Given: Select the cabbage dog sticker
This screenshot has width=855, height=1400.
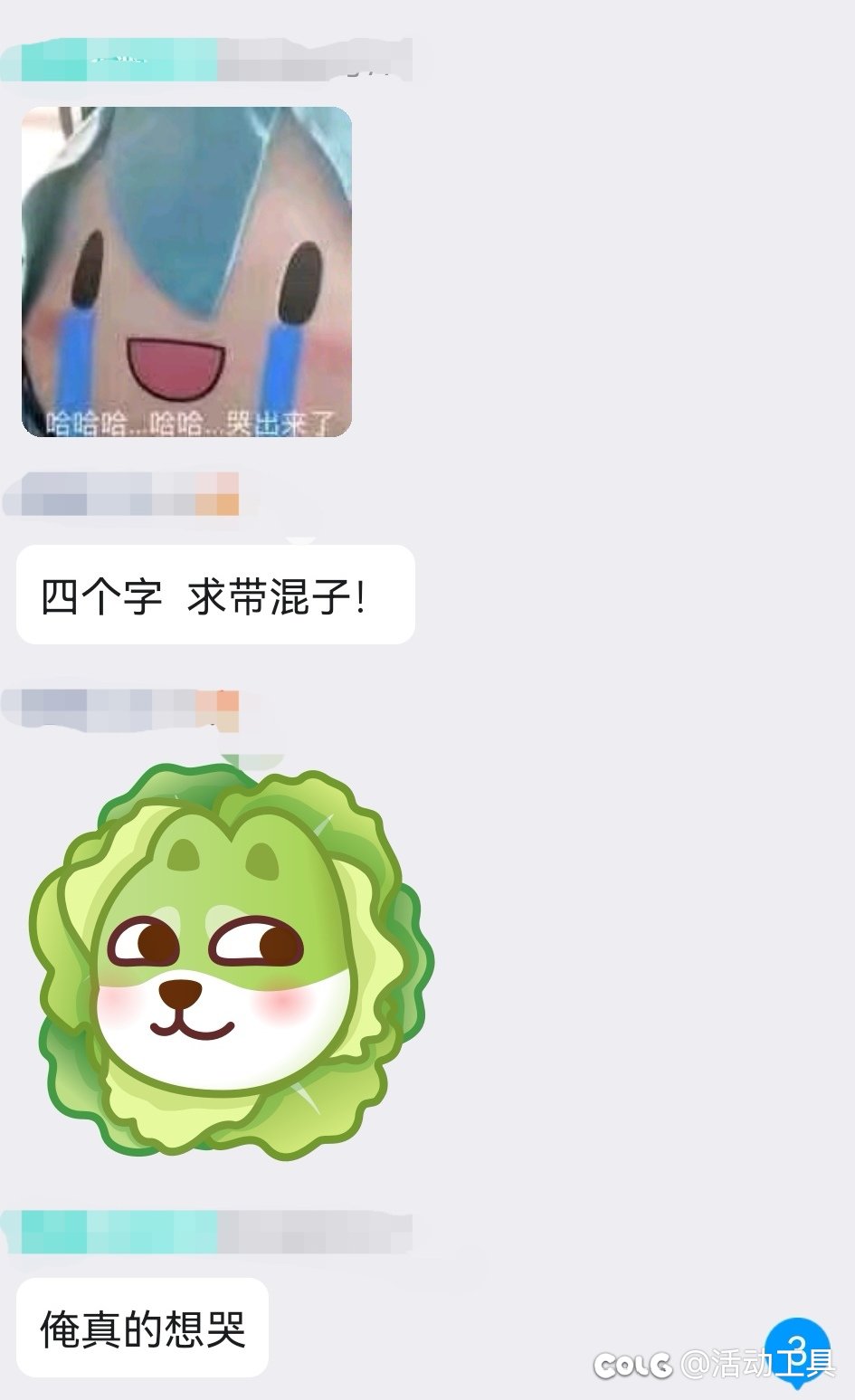Looking at the screenshot, I should click(x=231, y=959).
